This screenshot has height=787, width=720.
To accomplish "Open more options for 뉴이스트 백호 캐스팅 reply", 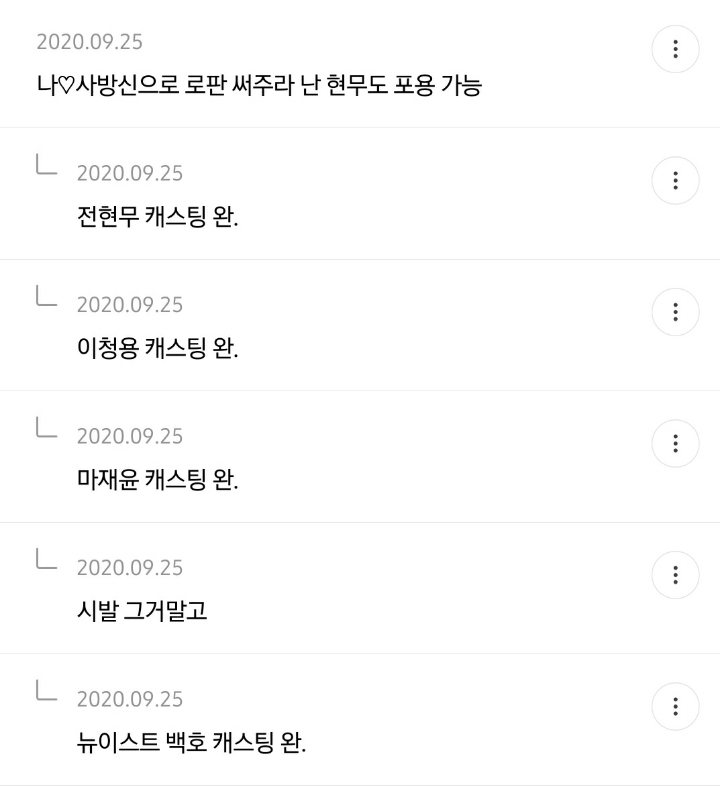I will tap(675, 706).
